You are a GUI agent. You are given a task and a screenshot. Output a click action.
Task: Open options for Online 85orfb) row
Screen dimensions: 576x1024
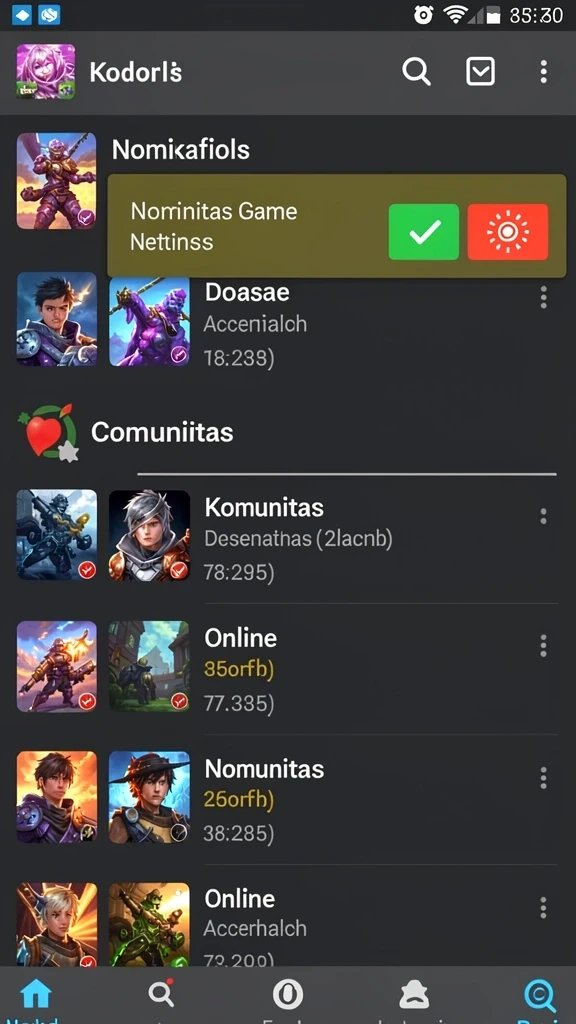(543, 646)
